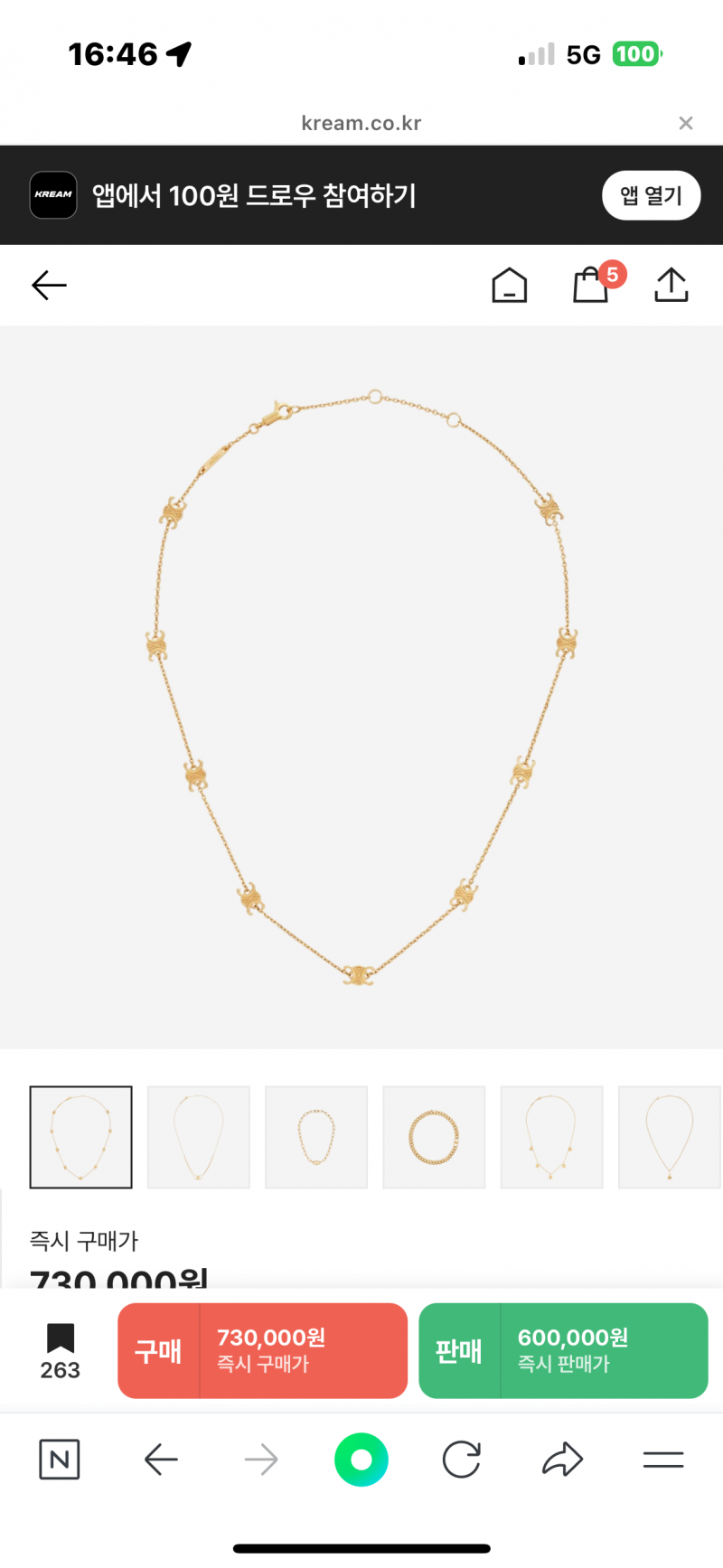
Task: Tap 구매 button for 730,000원
Action: (x=263, y=1350)
